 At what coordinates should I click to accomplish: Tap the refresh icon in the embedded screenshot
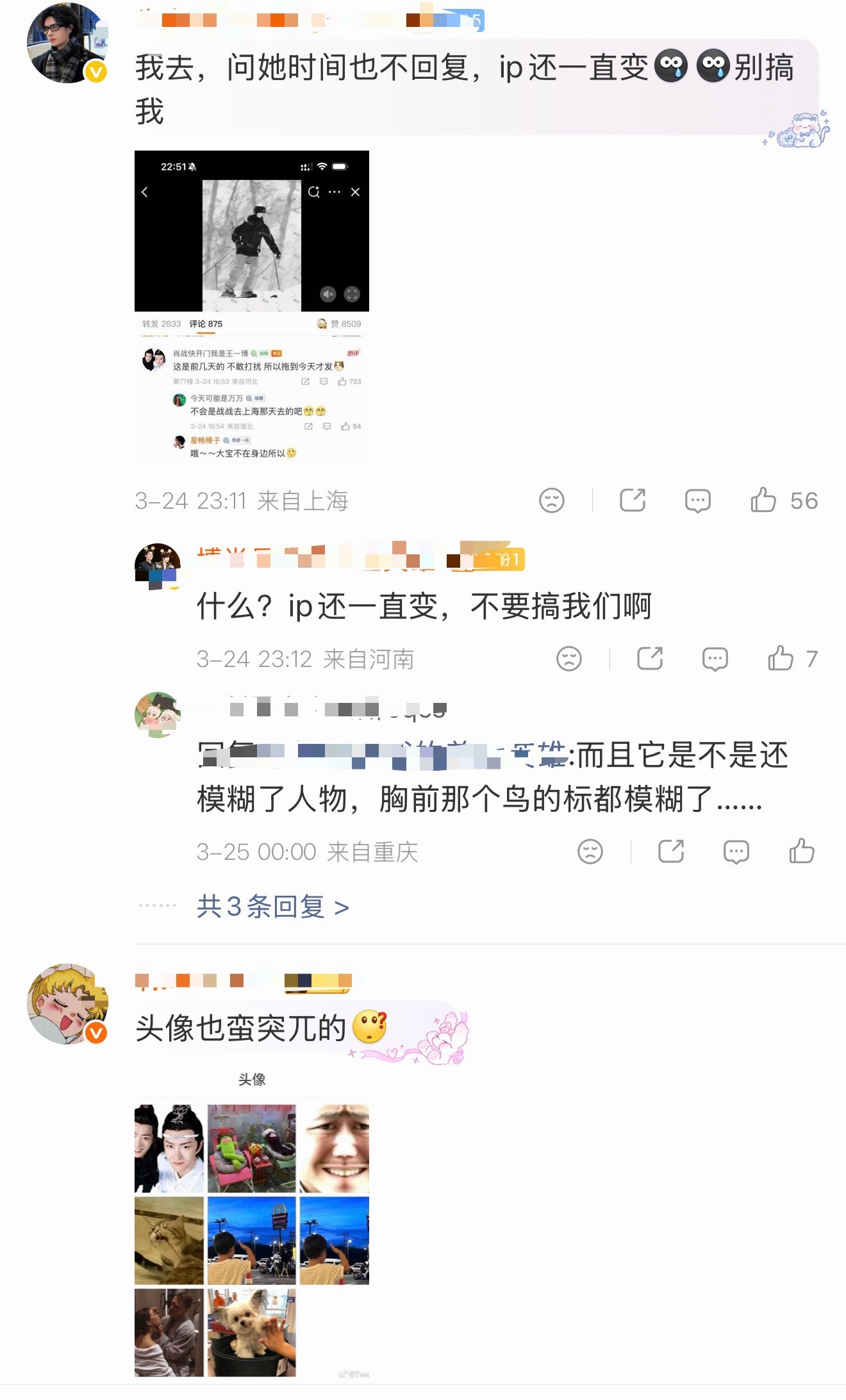pyautogui.click(x=313, y=191)
